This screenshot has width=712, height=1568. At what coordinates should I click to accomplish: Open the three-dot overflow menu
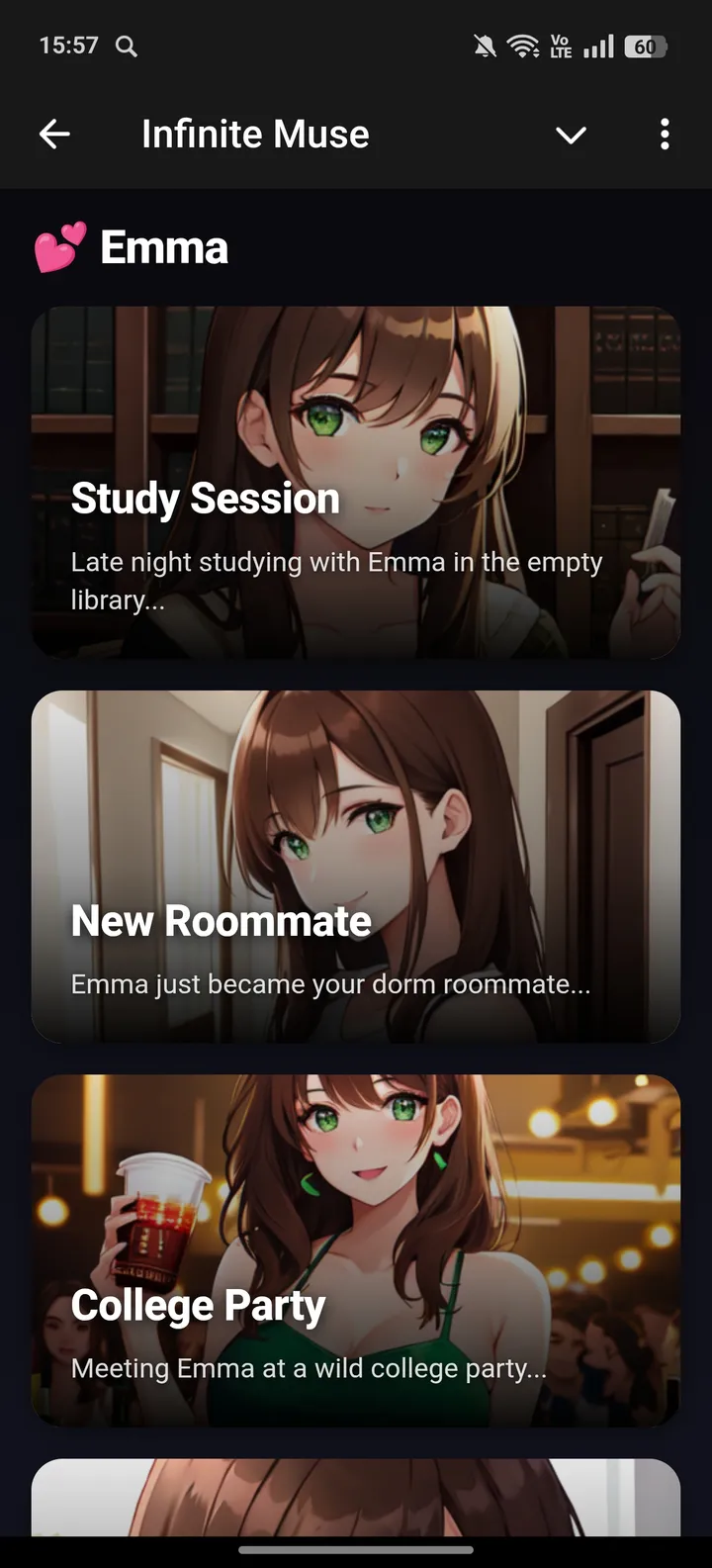[664, 134]
